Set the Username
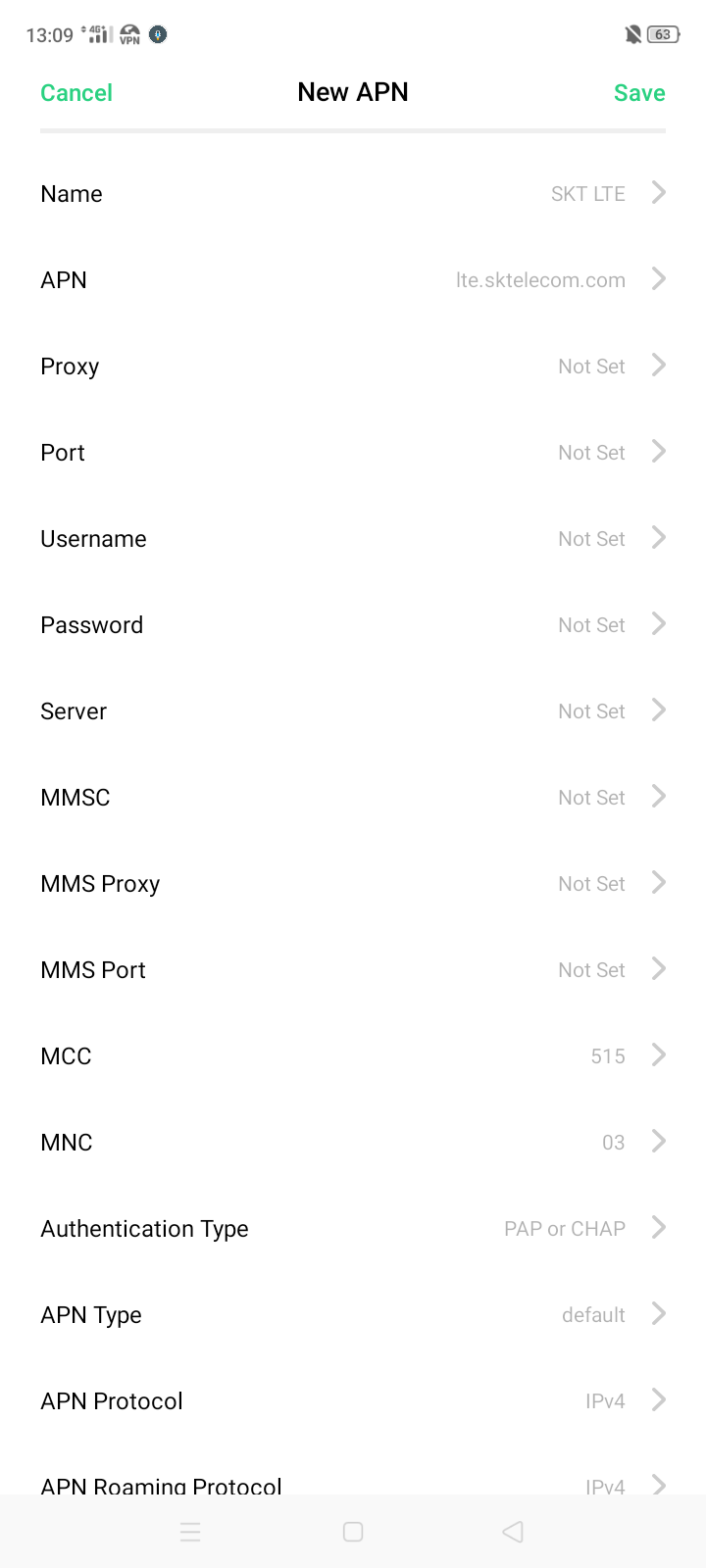This screenshot has width=706, height=1568. pos(353,539)
